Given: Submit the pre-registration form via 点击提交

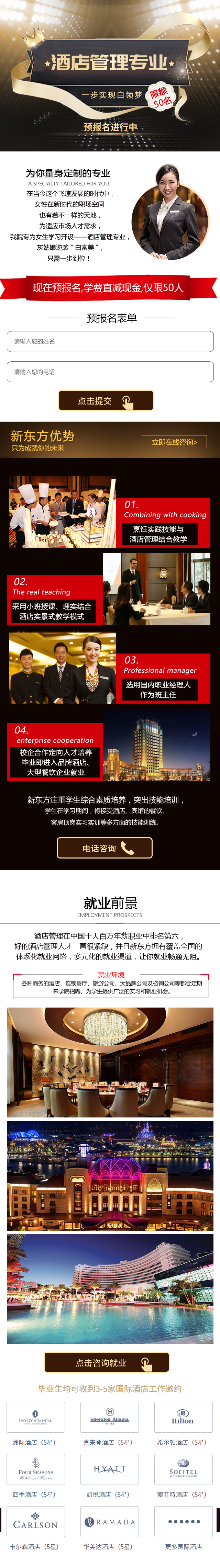Looking at the screenshot, I should point(106,400).
